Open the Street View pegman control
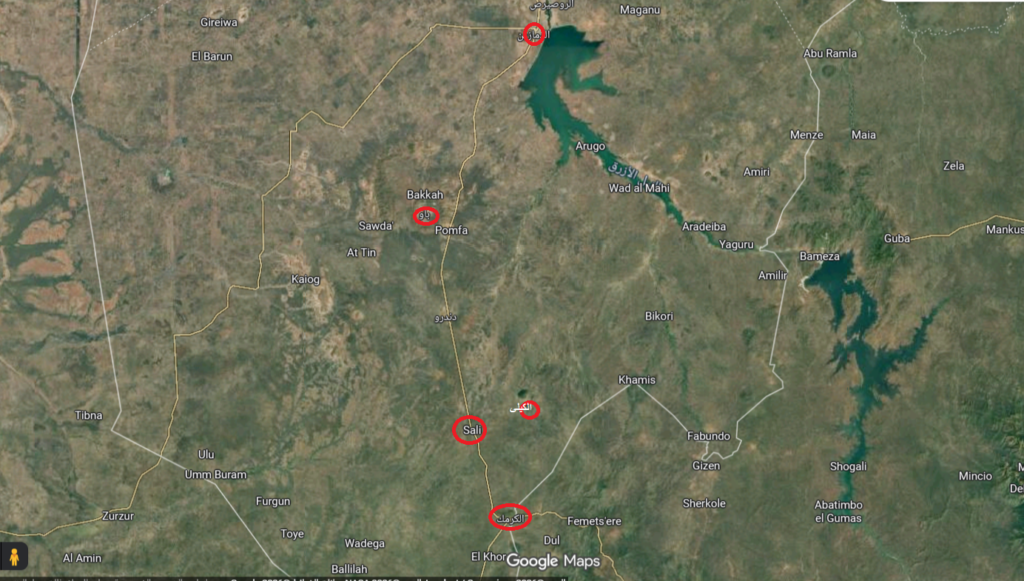Screen dimensions: 1024x581 pos(13,555)
